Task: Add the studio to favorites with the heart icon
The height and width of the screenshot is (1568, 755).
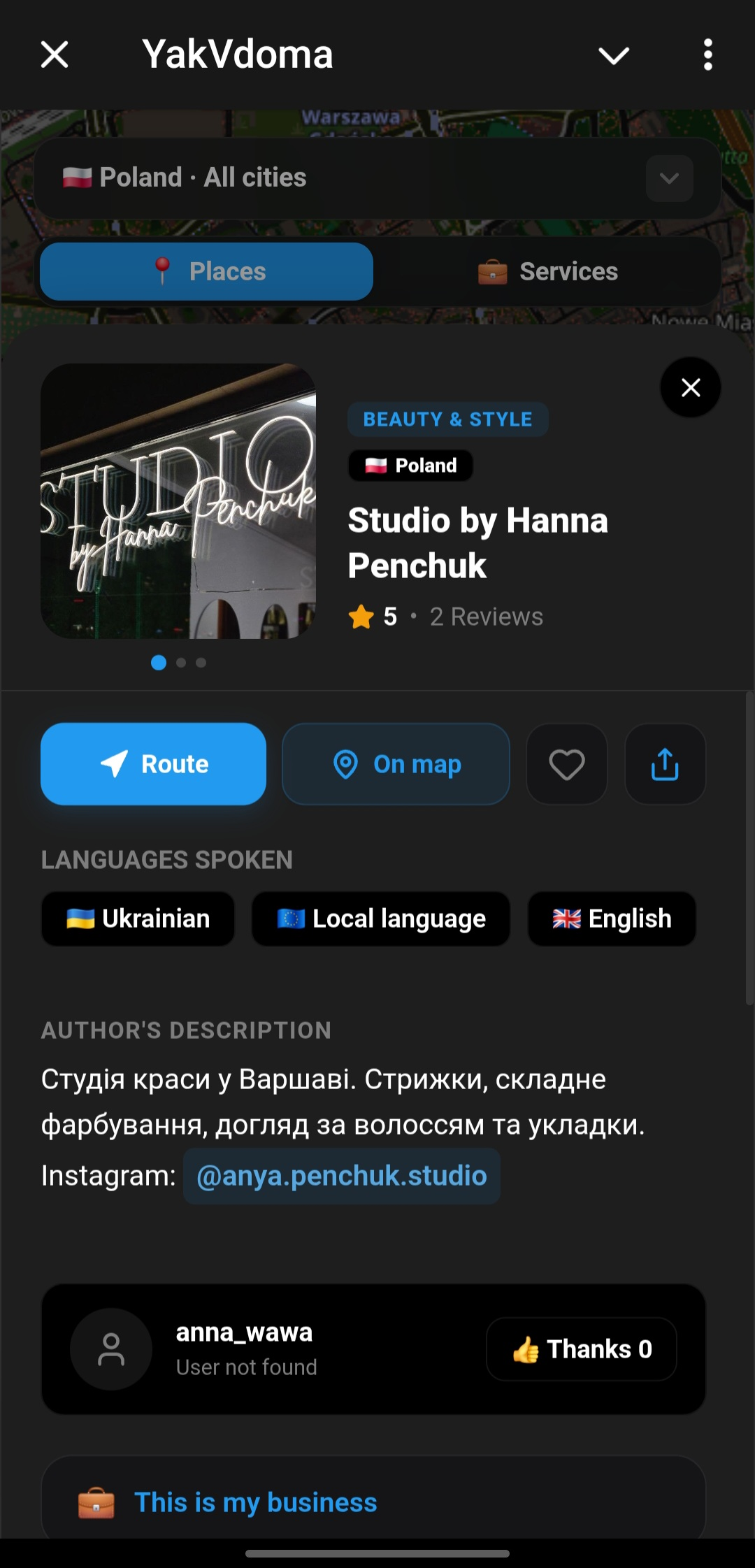Action: (567, 763)
